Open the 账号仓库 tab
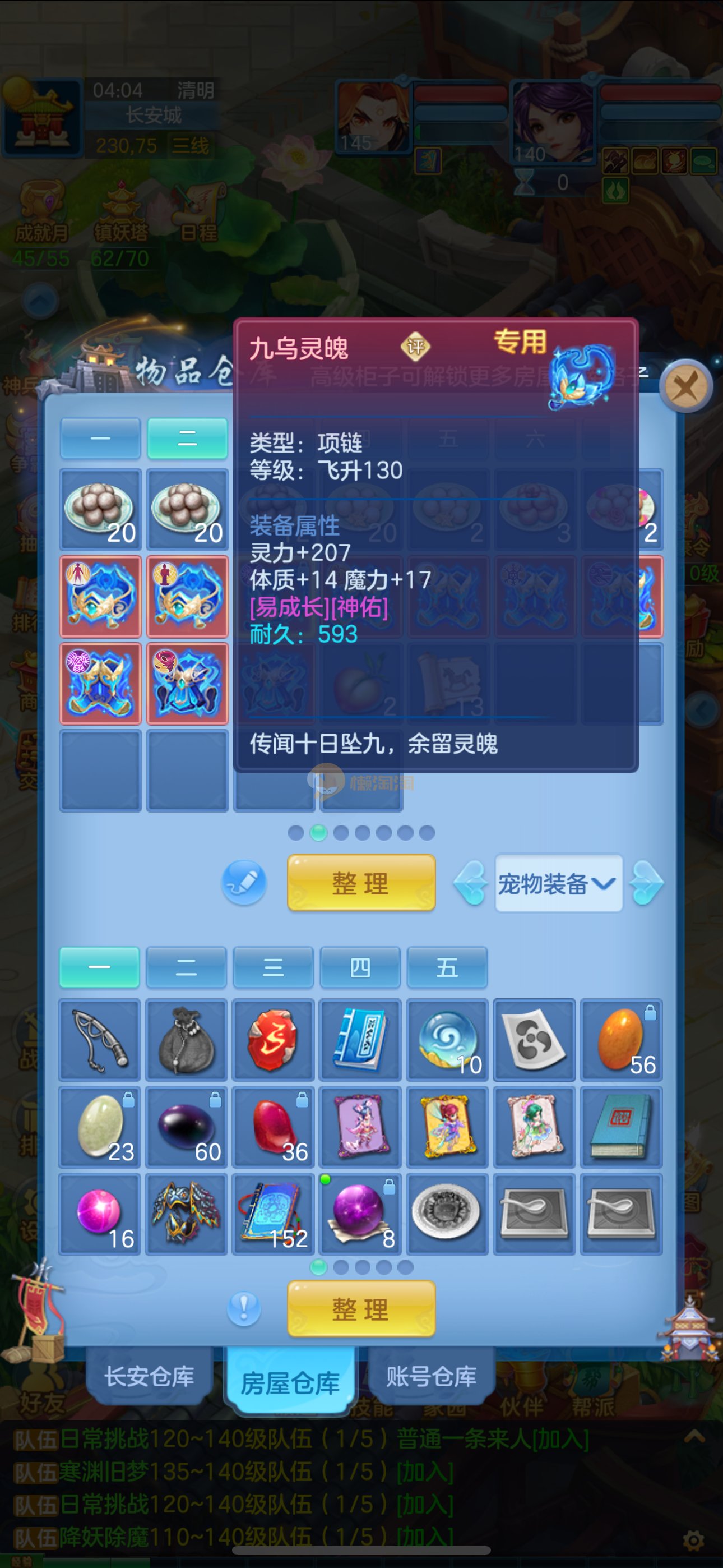 pos(431,1376)
